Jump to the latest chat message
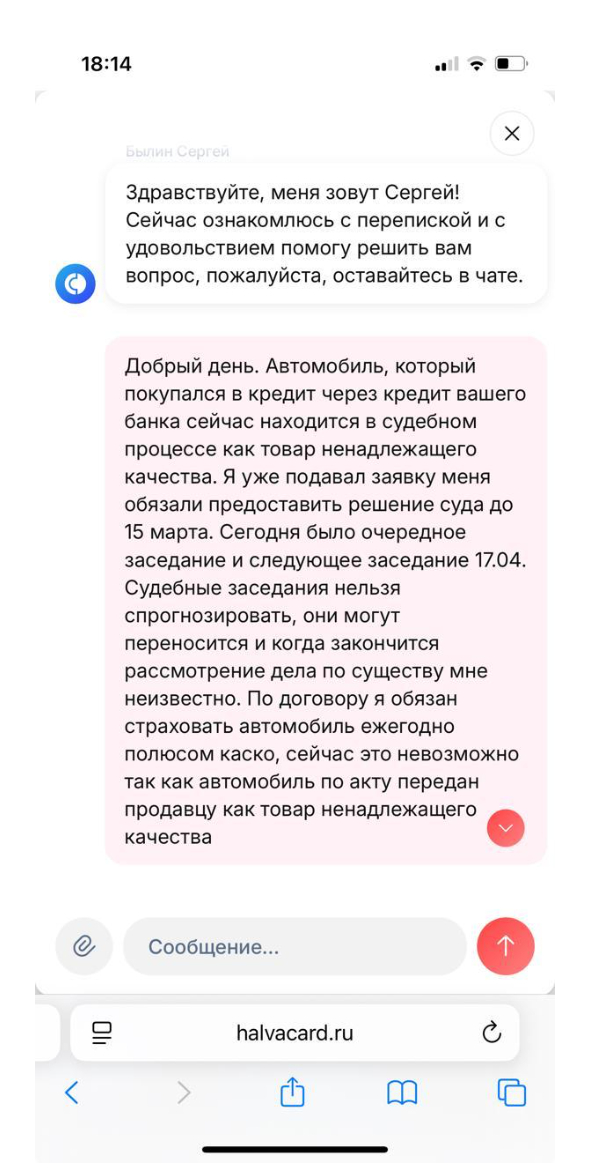The height and width of the screenshot is (1176, 616). (505, 827)
